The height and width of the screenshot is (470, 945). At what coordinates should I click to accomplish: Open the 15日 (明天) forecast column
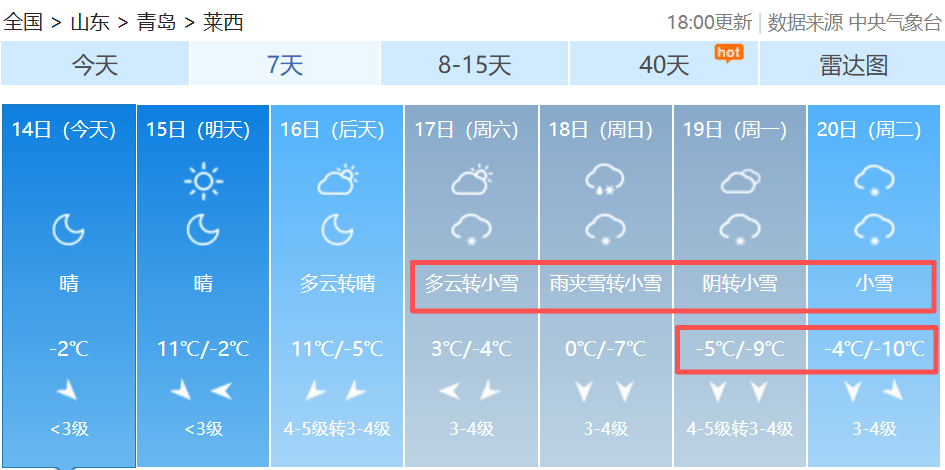203,285
